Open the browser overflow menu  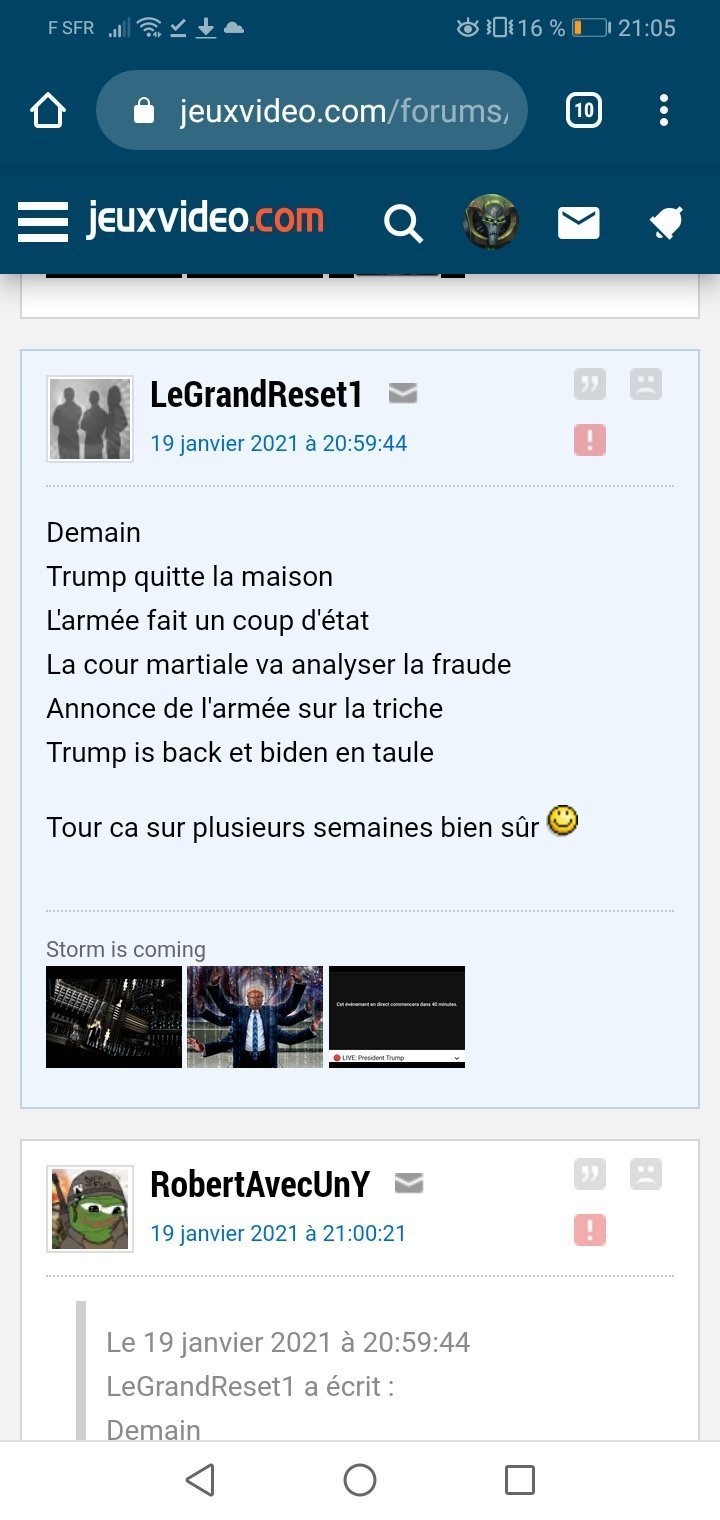point(663,110)
